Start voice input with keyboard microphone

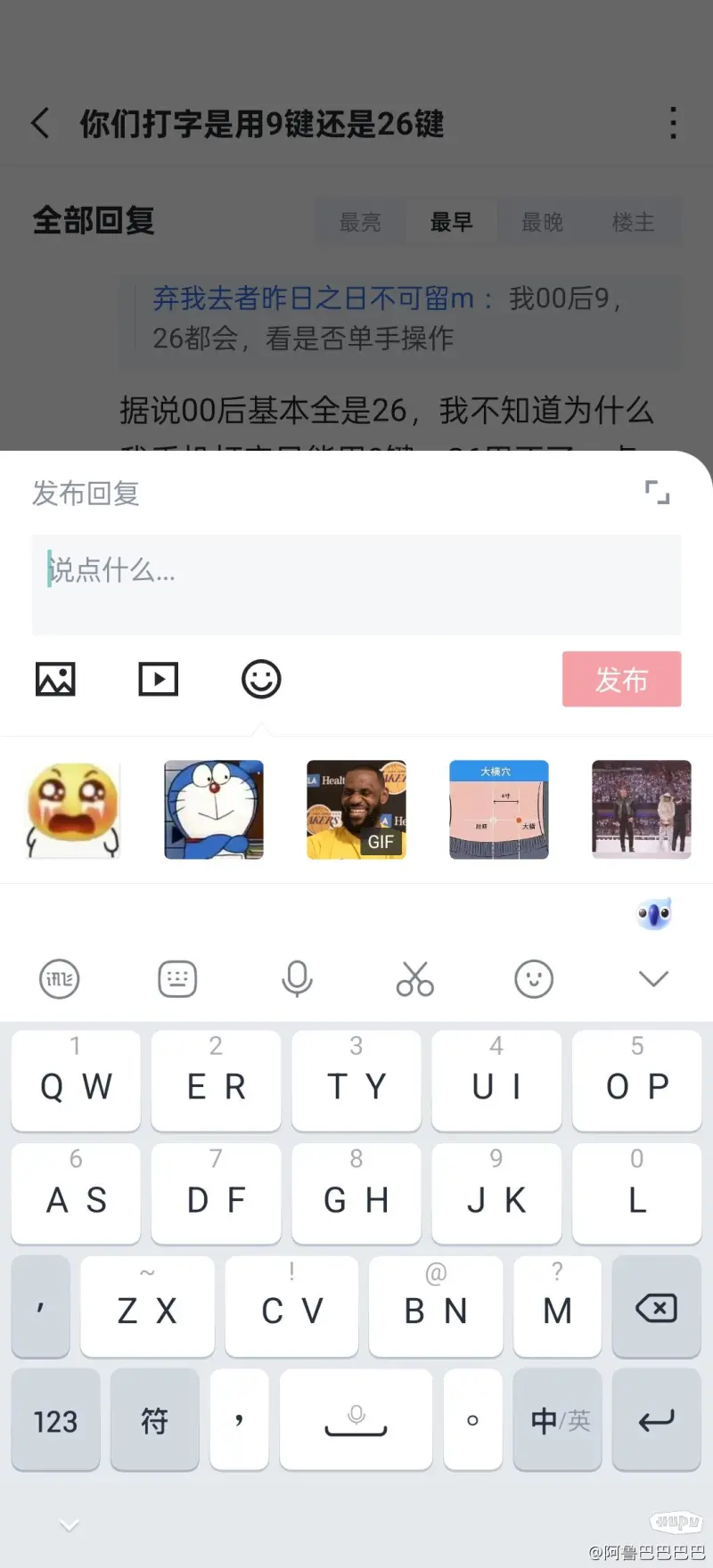[x=297, y=978]
